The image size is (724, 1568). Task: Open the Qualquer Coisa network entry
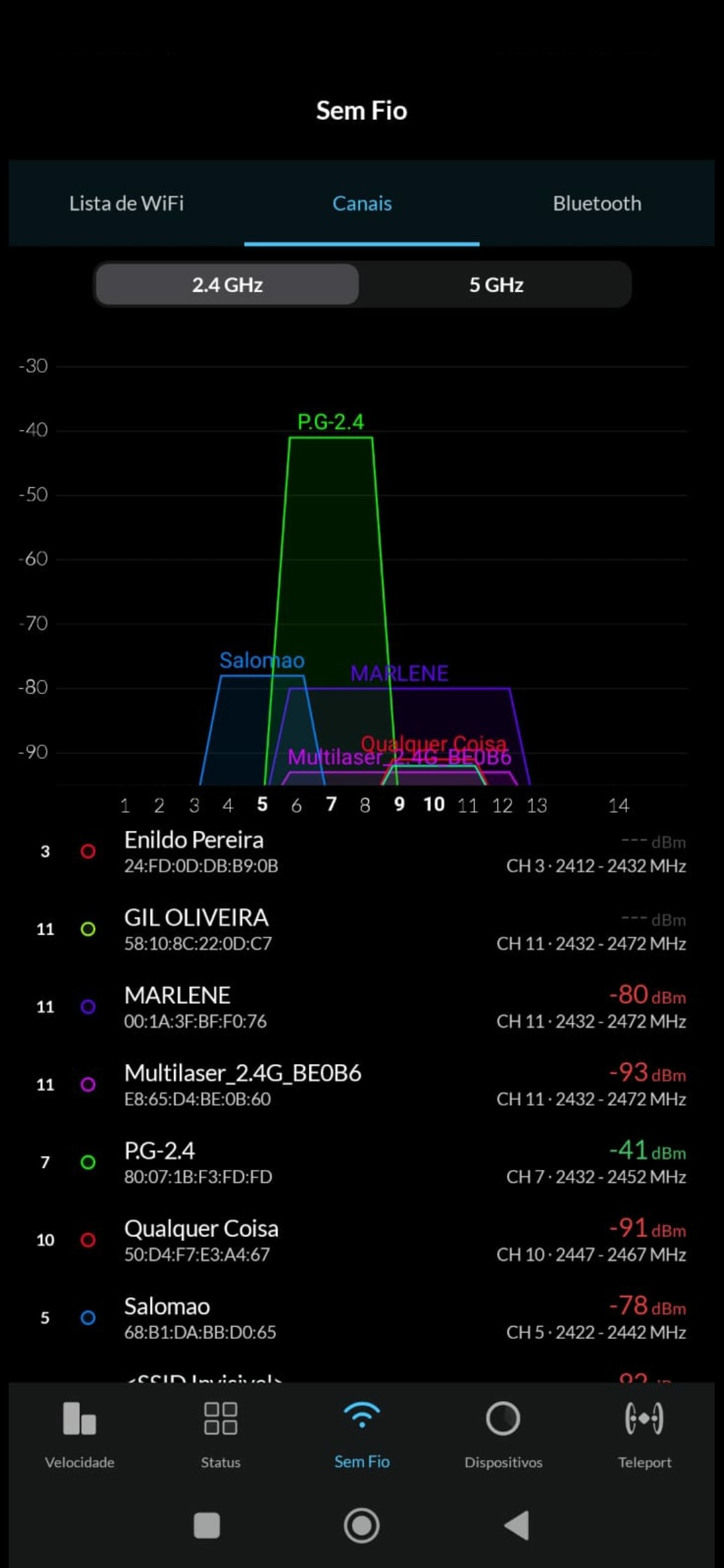coord(362,1240)
